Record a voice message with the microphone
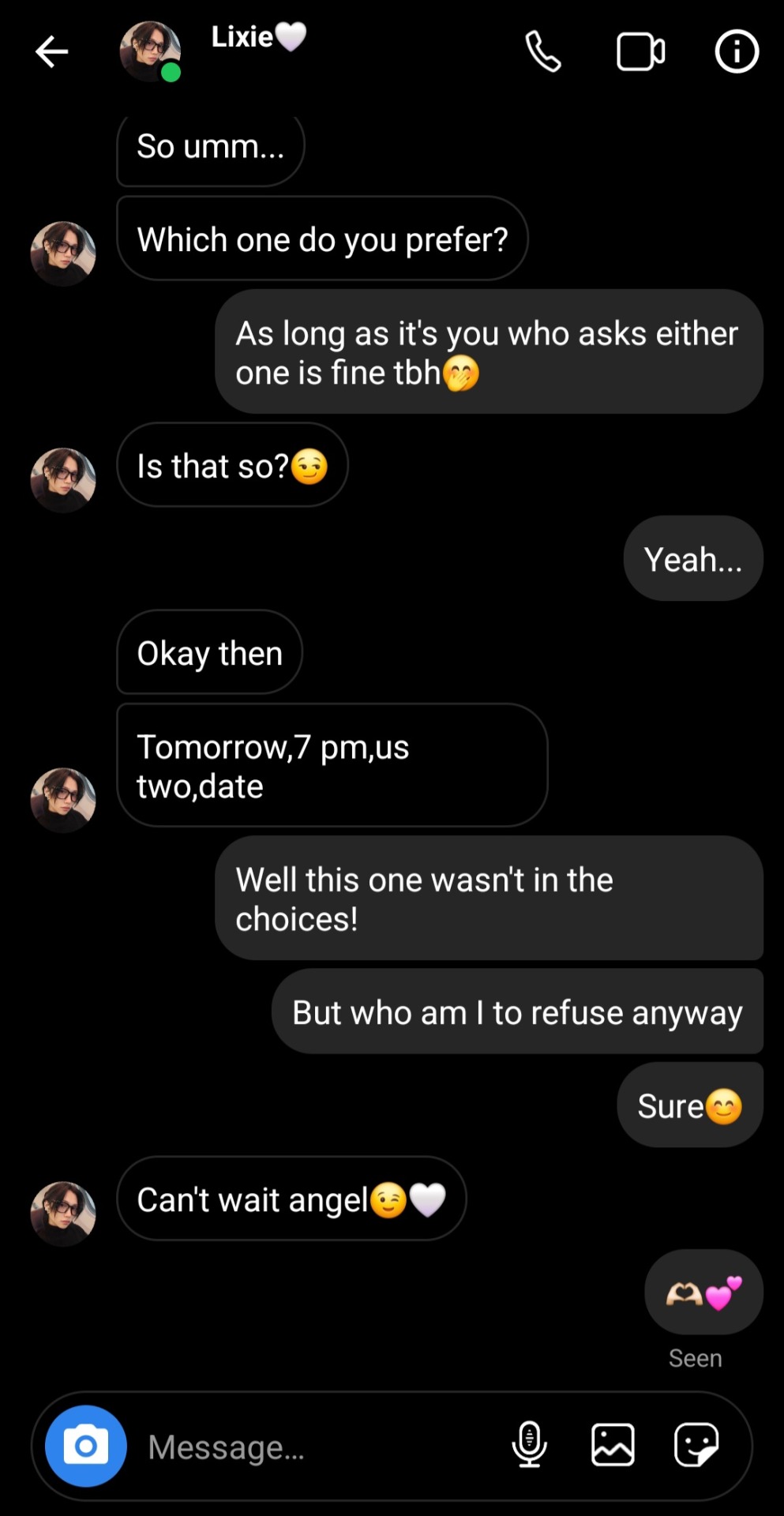Image resolution: width=784 pixels, height=1516 pixels. coord(529,1445)
